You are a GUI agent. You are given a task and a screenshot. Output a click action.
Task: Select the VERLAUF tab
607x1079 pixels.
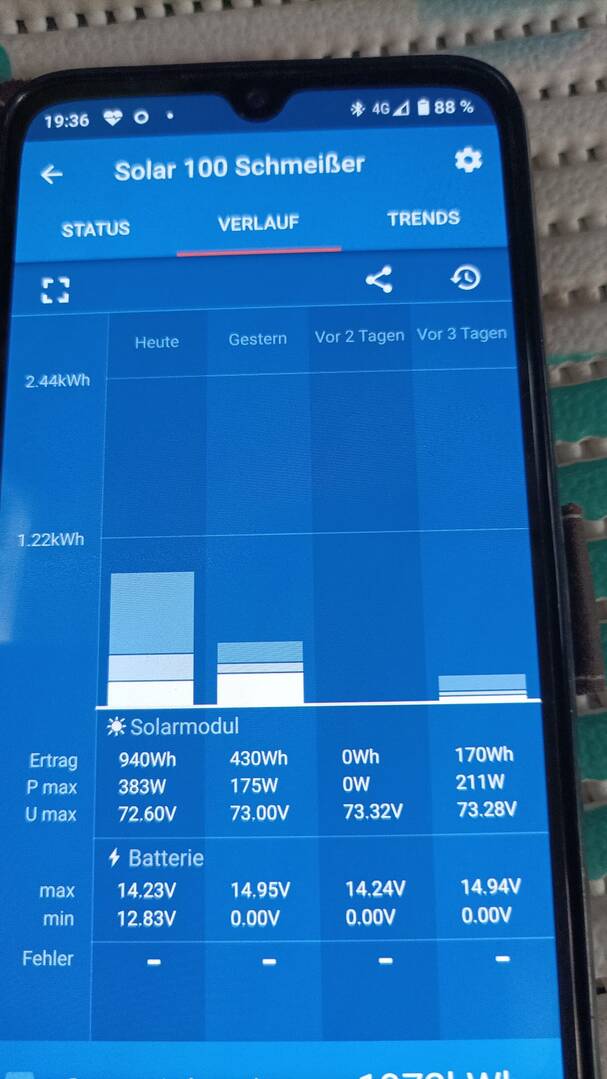[x=259, y=224]
